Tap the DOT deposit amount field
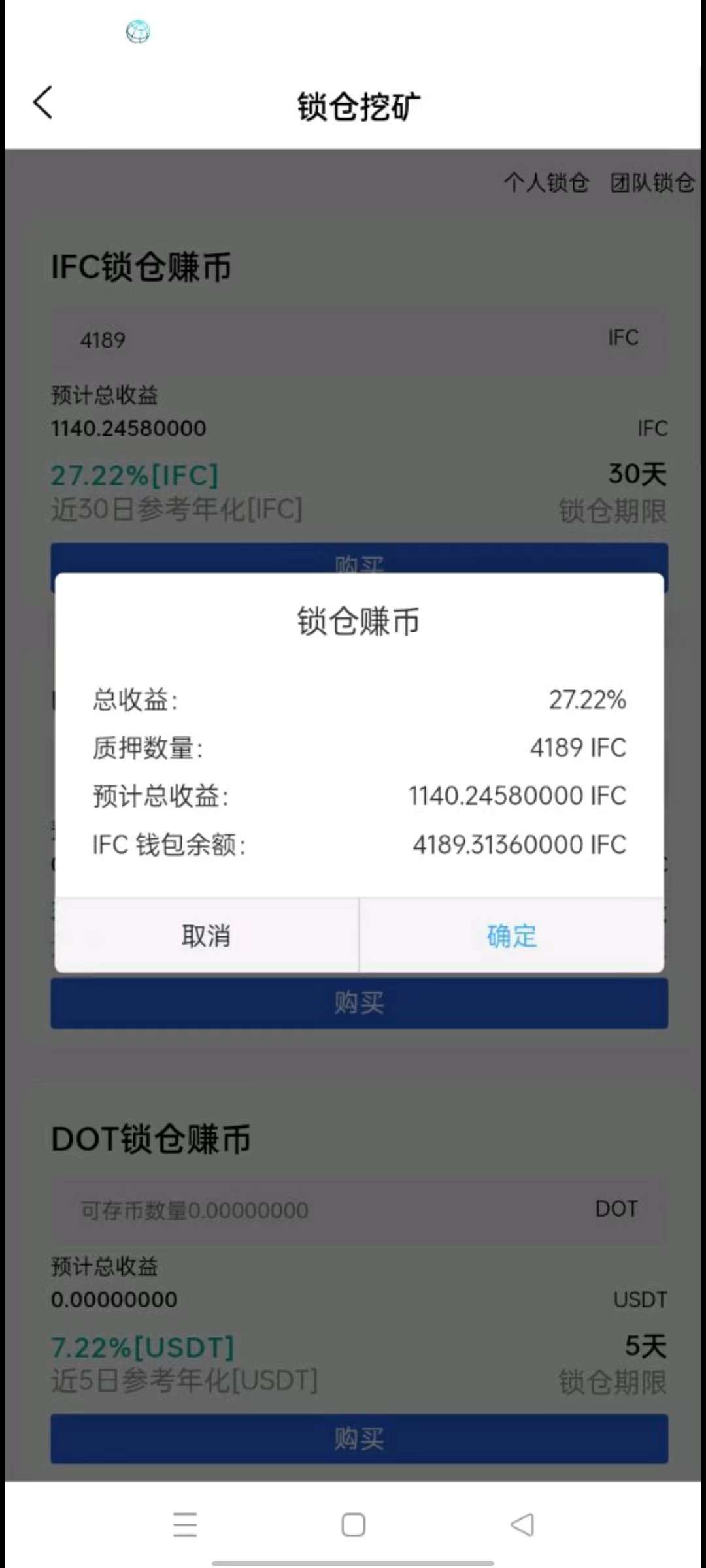Image resolution: width=706 pixels, height=1568 pixels. (360, 1210)
